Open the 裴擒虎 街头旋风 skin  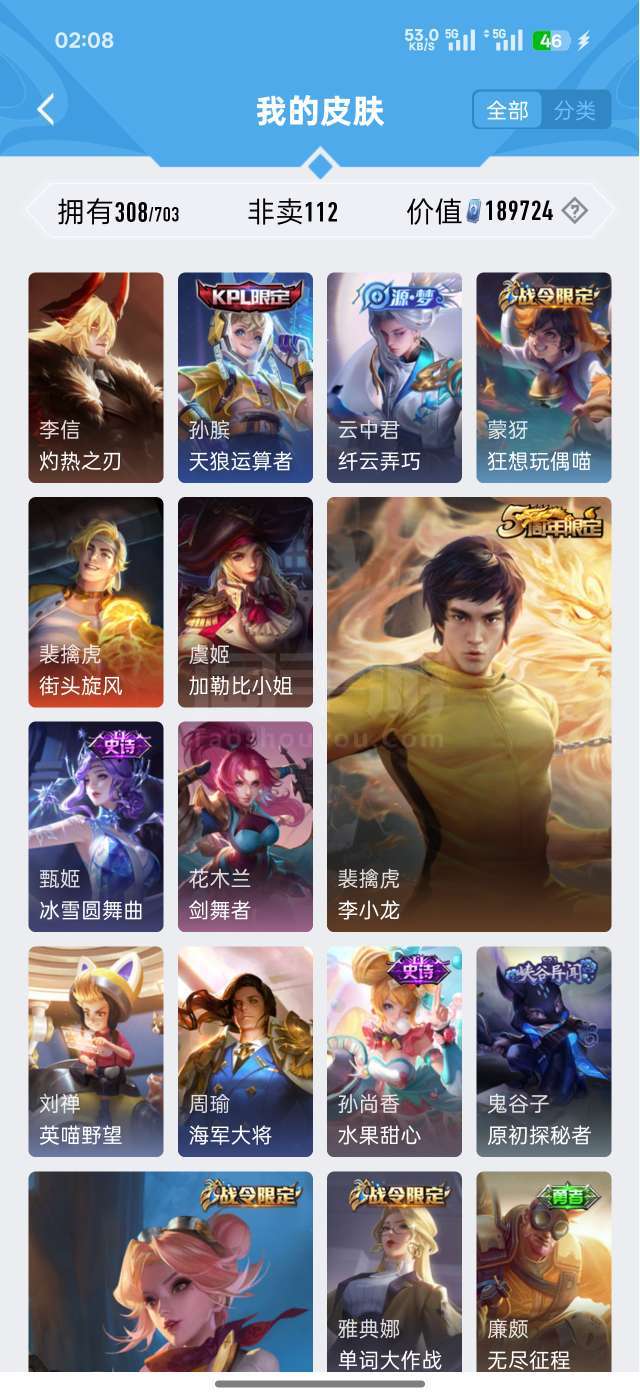[95, 602]
